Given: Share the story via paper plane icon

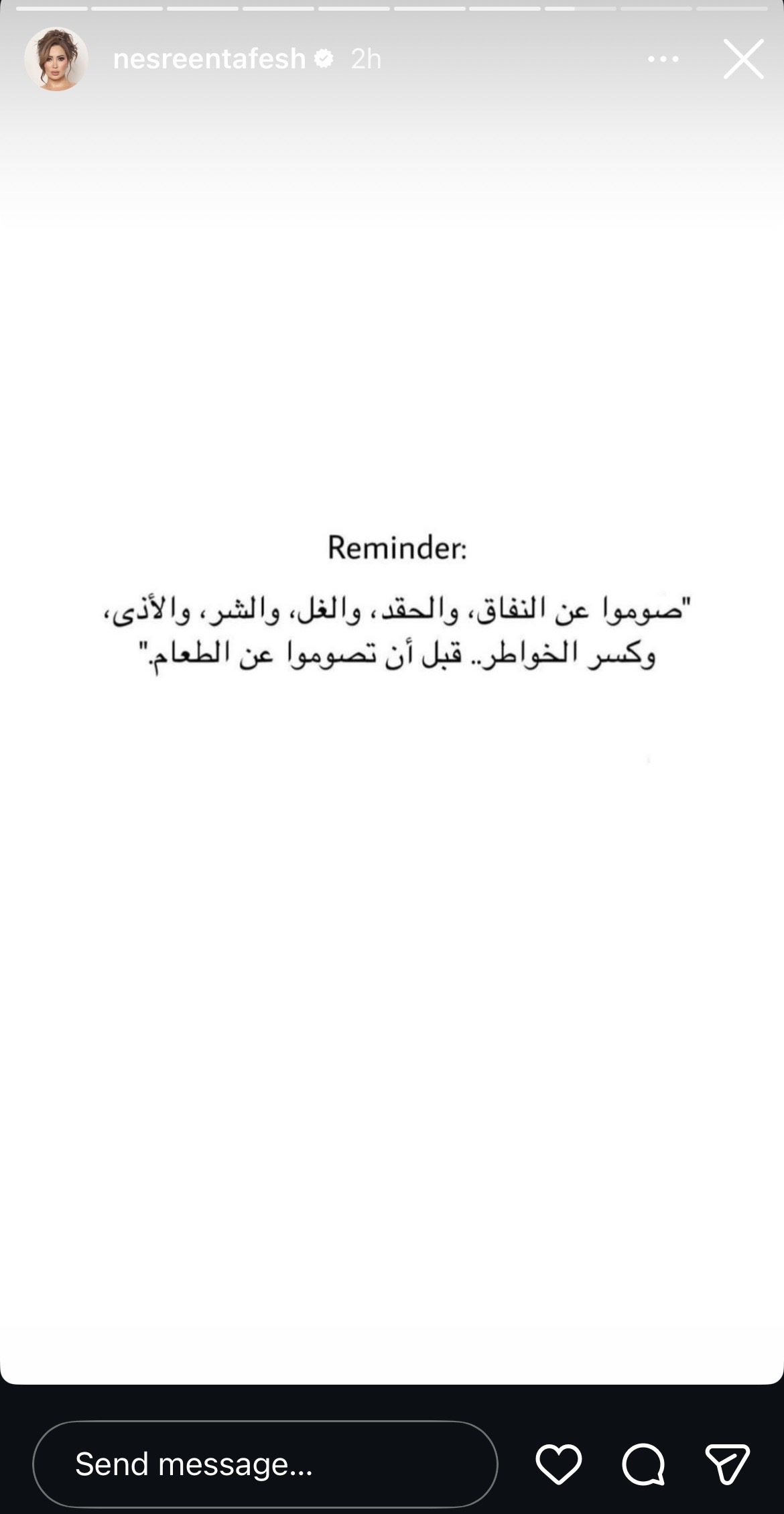Looking at the screenshot, I should pos(728,1464).
